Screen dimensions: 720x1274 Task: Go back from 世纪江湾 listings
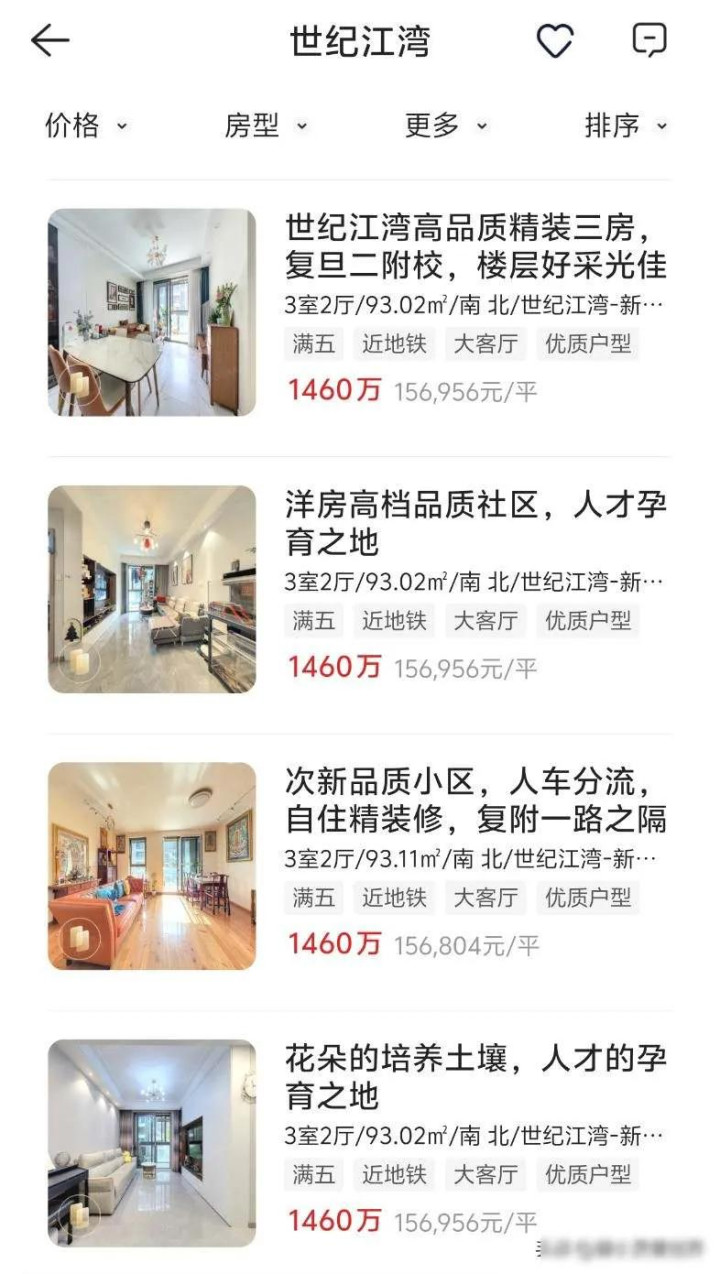[50, 41]
